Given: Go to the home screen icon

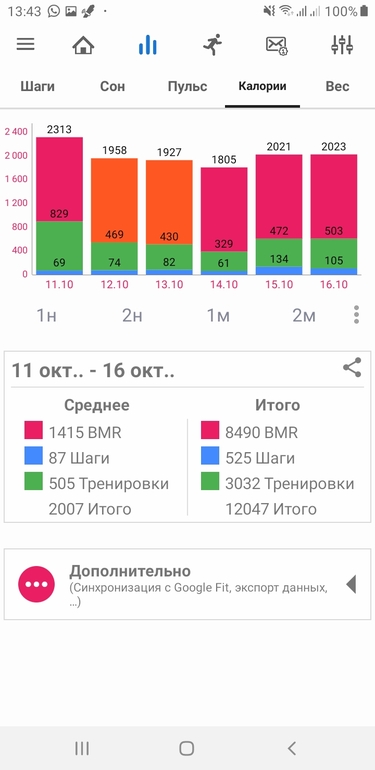Looking at the screenshot, I should [x=83, y=45].
